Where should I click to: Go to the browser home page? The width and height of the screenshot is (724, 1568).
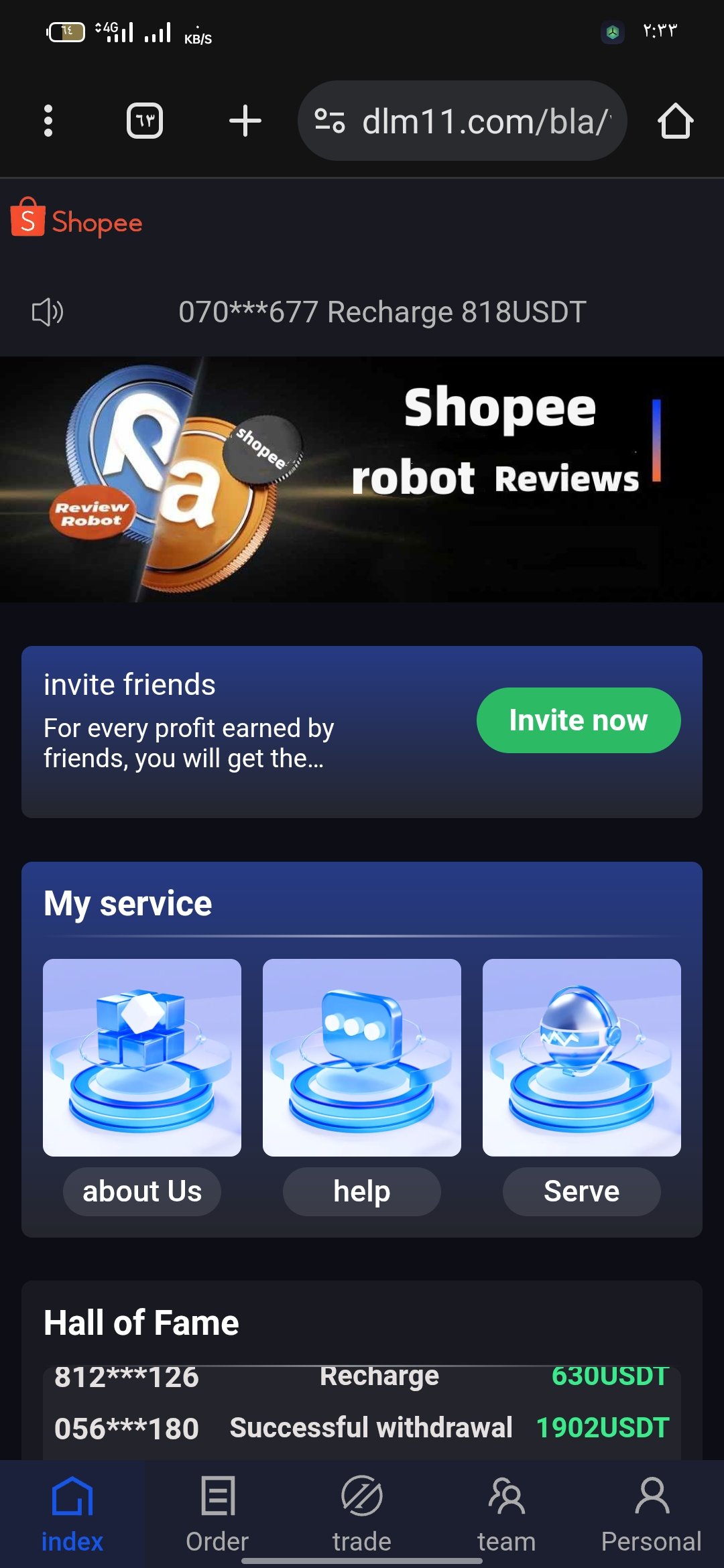point(675,121)
